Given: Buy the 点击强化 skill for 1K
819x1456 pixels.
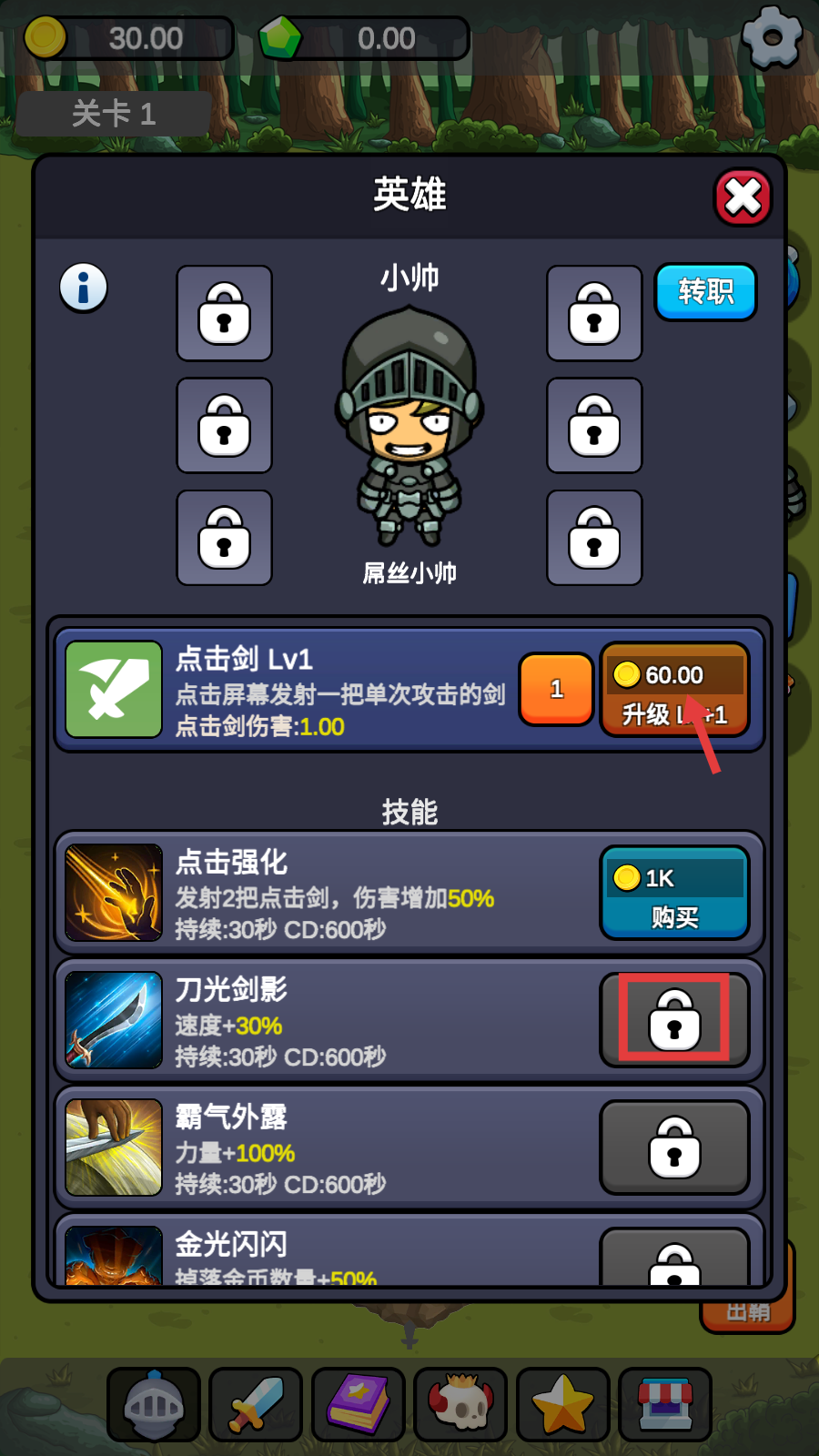Looking at the screenshot, I should click(674, 893).
